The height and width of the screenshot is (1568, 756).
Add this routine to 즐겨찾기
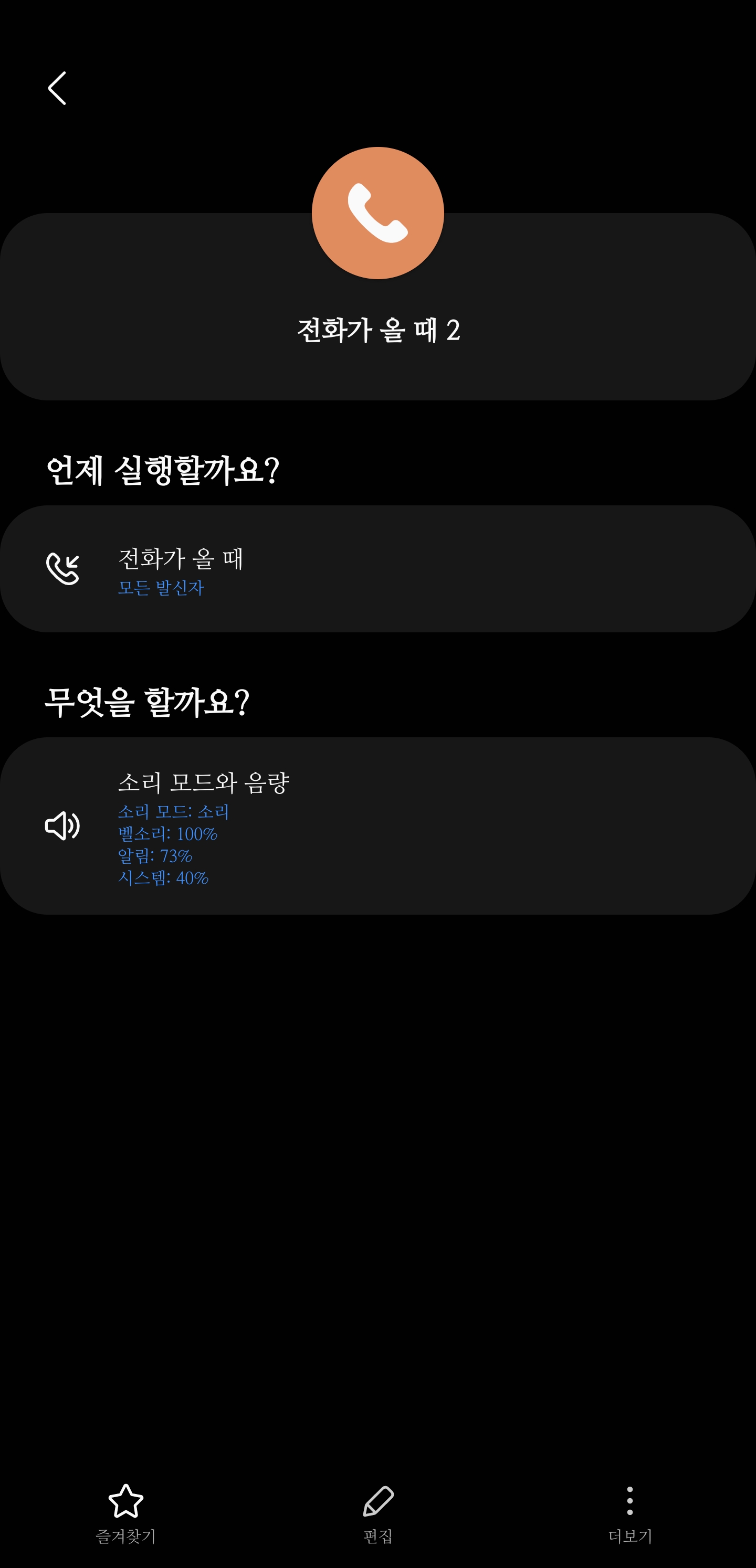tap(125, 1513)
